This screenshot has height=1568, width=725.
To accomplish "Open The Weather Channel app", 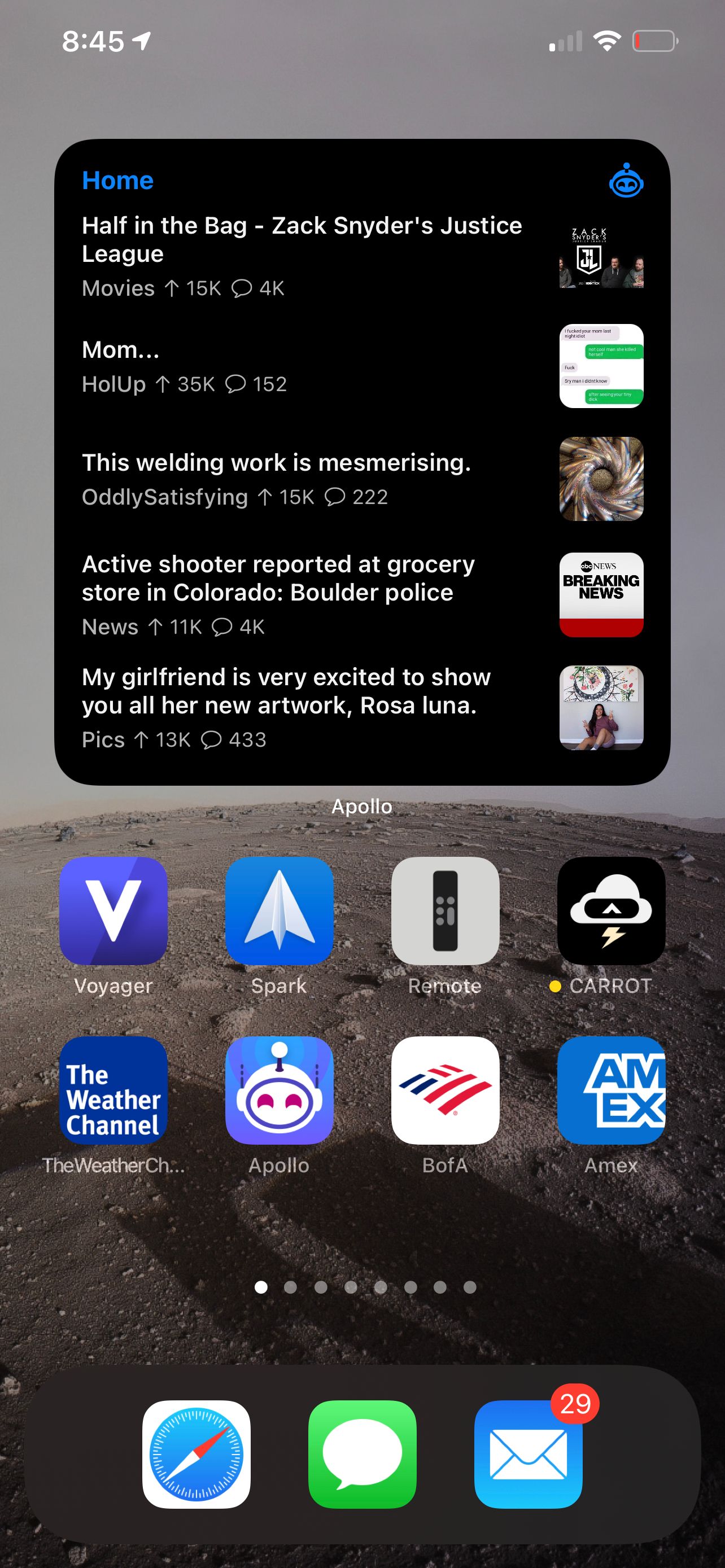I will [113, 1090].
